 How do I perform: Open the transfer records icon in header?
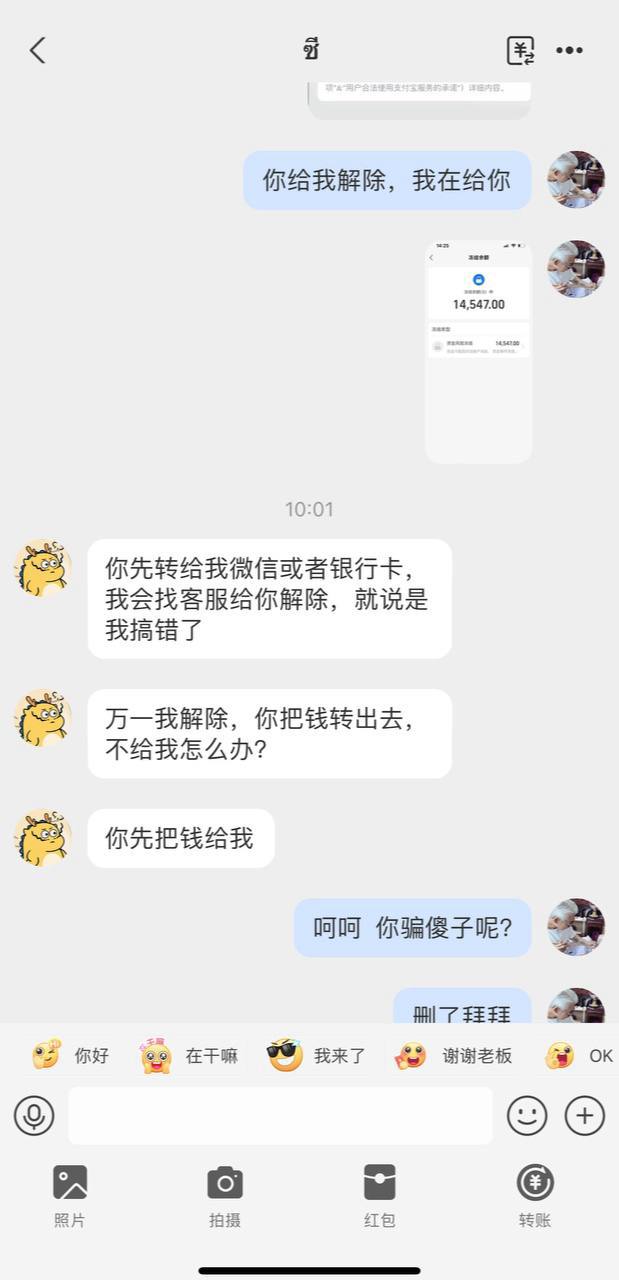[520, 50]
